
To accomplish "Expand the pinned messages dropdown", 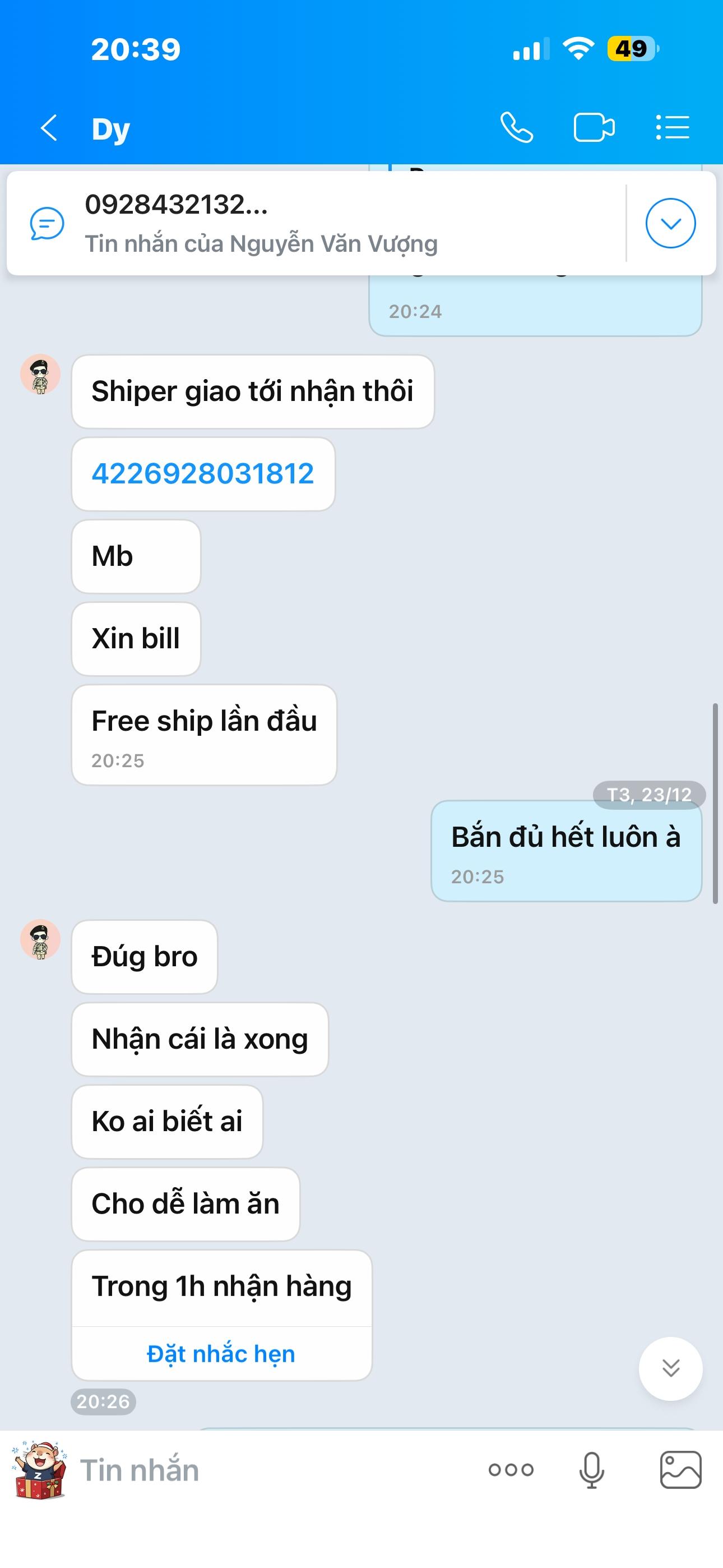I will coord(670,223).
